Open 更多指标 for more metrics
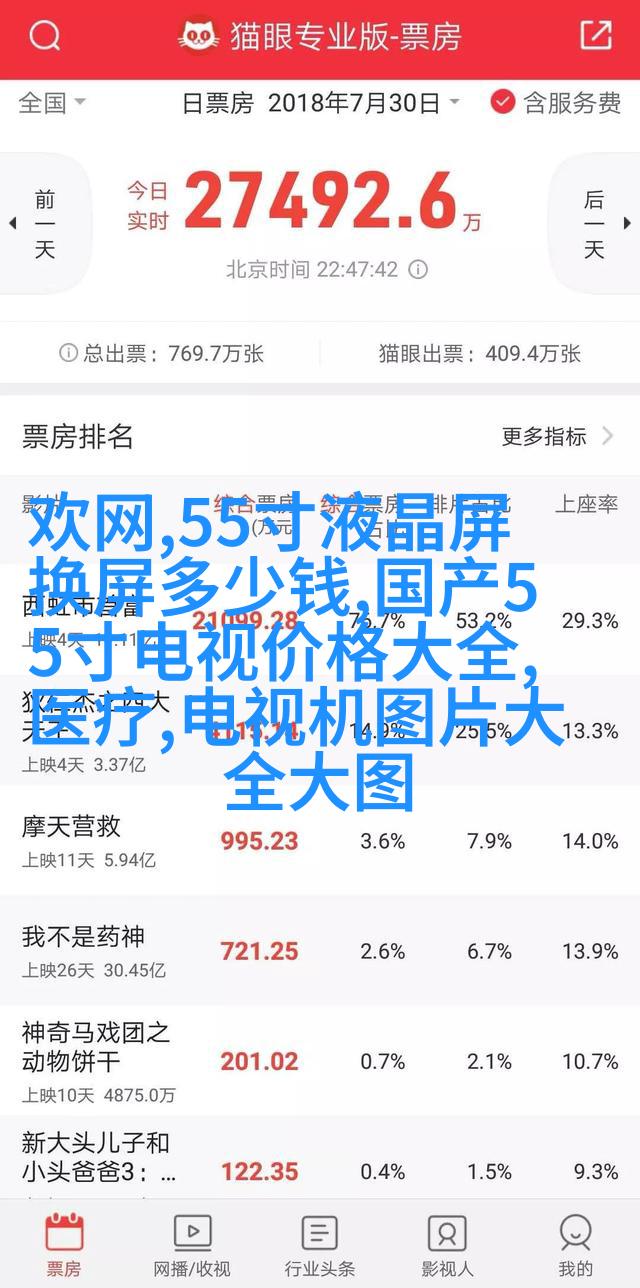 pos(557,436)
